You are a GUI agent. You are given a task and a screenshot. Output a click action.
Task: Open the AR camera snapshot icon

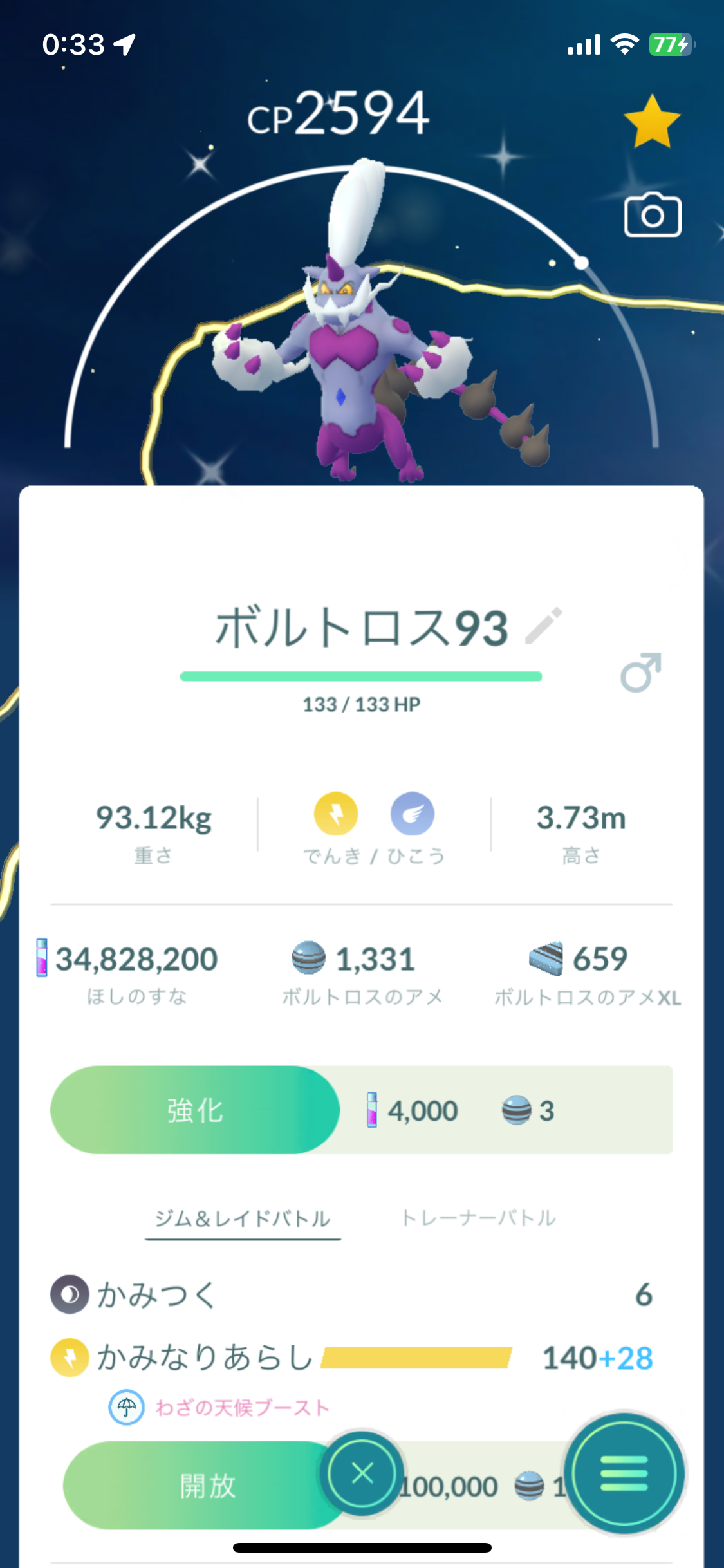(653, 215)
